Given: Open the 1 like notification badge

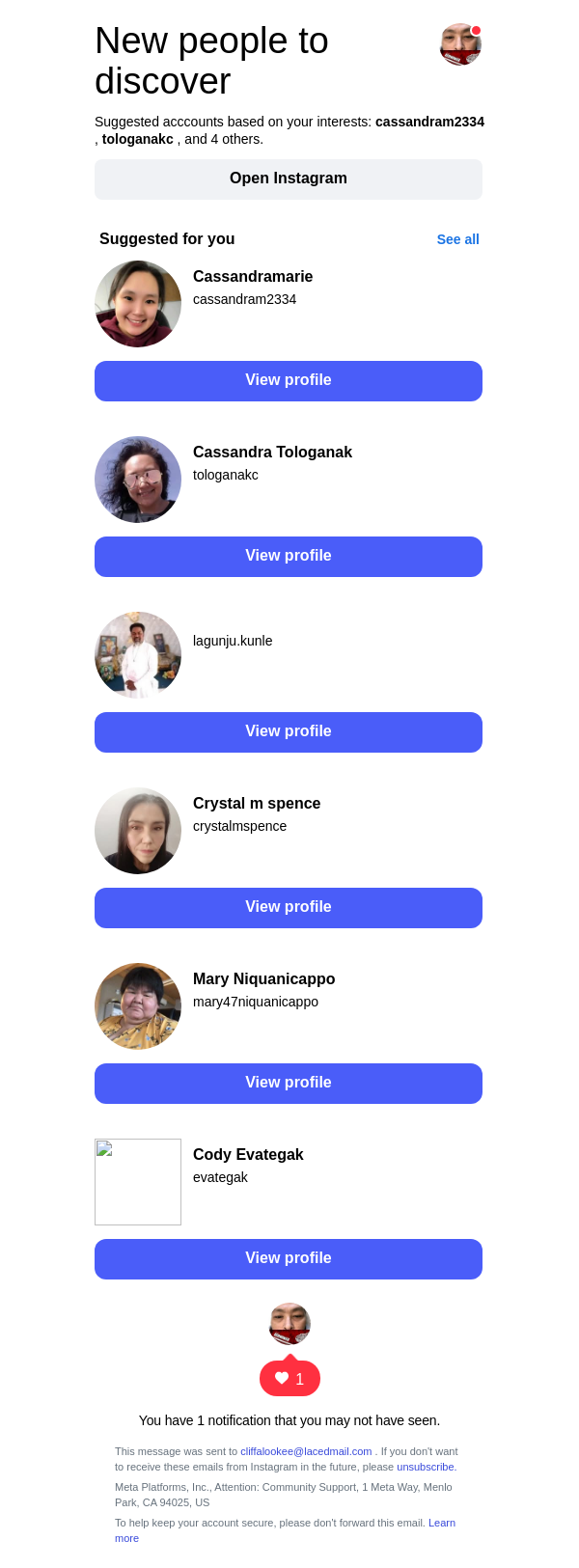Looking at the screenshot, I should pyautogui.click(x=289, y=1379).
